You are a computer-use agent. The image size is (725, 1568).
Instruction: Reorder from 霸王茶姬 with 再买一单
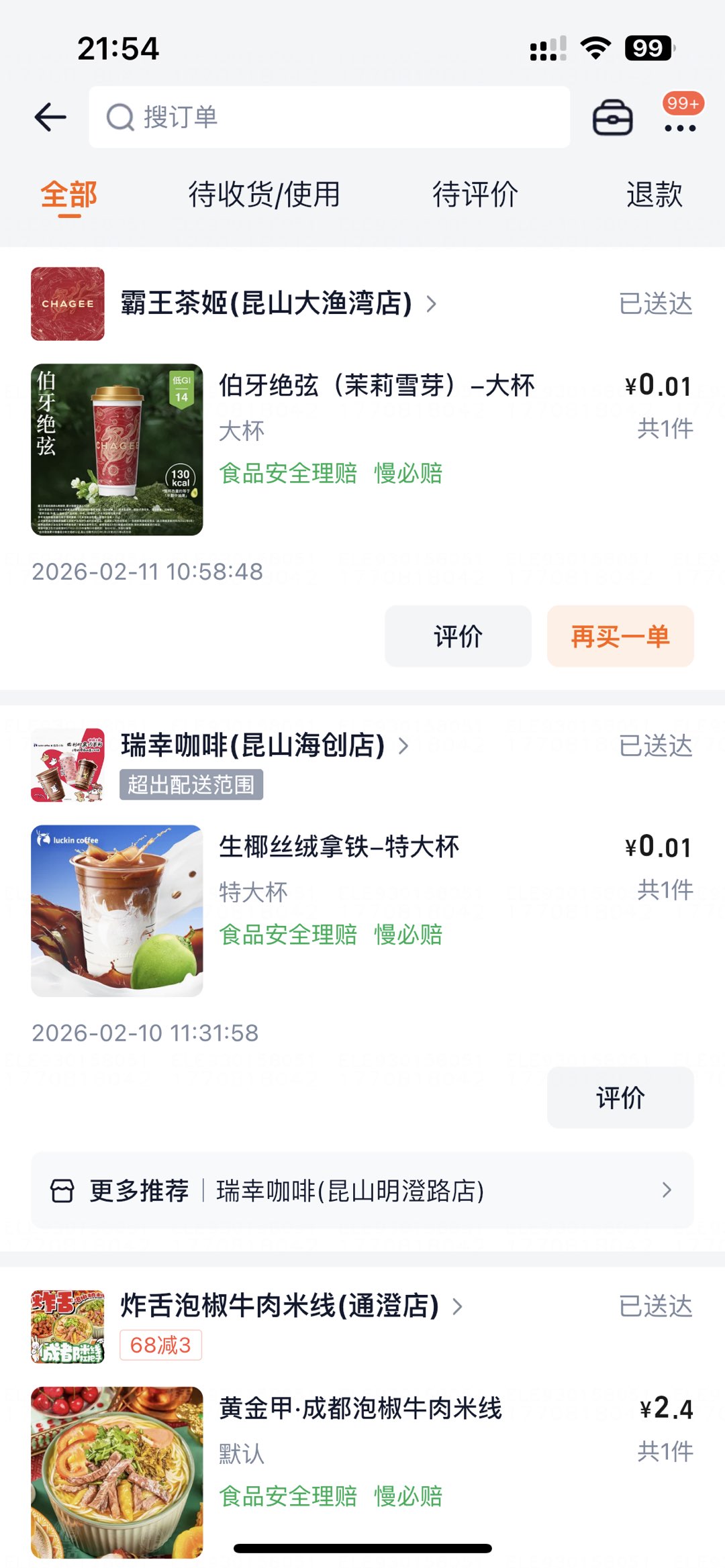pyautogui.click(x=620, y=636)
